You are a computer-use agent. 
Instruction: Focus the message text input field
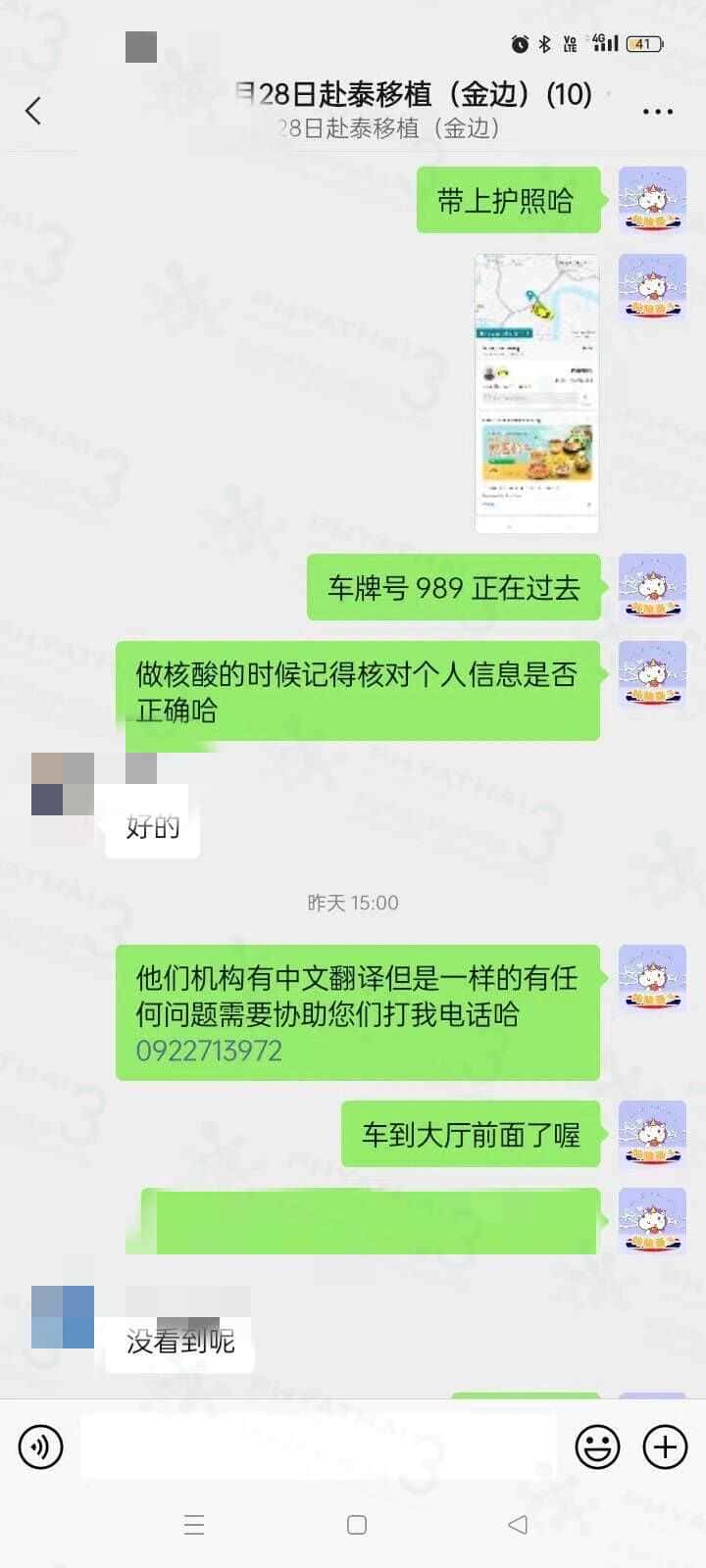click(319, 1446)
